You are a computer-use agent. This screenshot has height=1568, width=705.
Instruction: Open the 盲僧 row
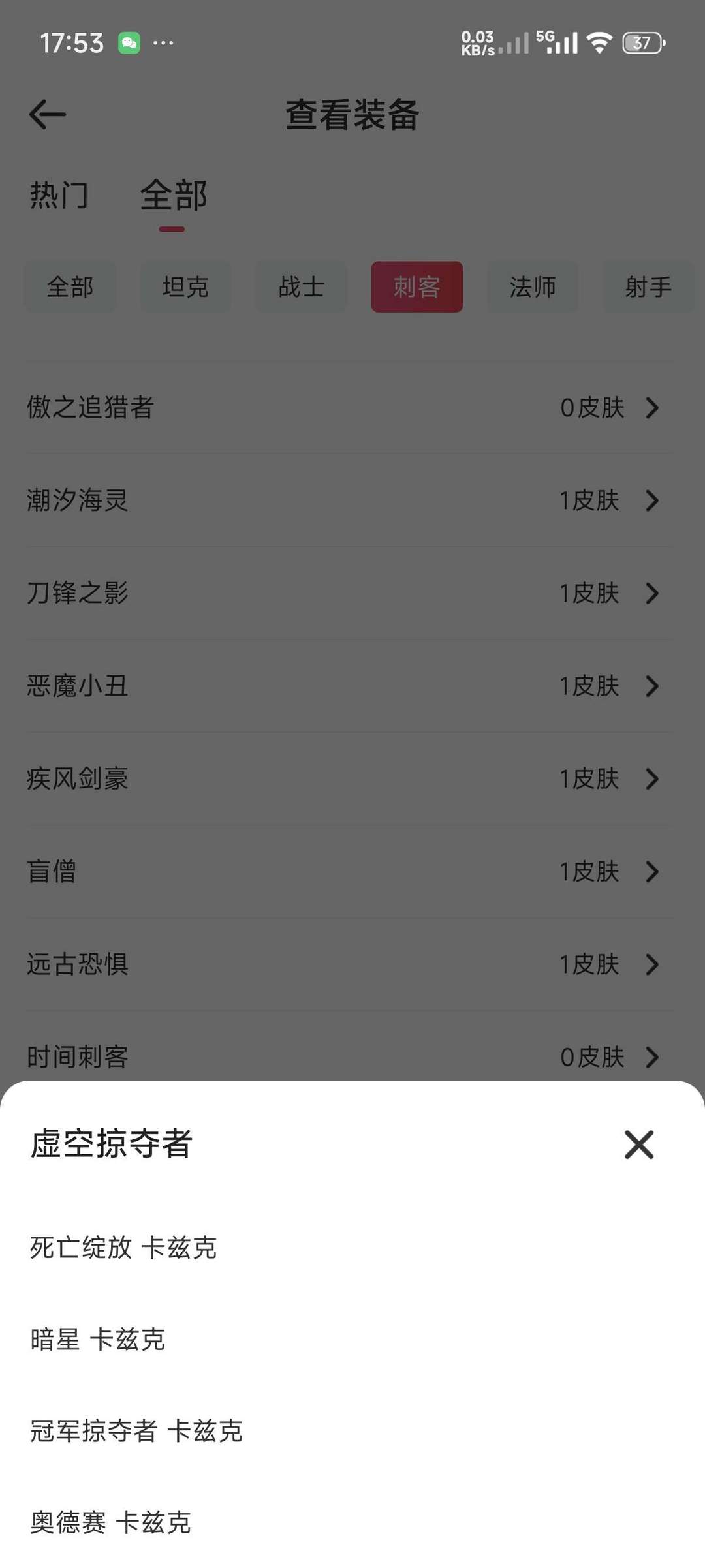pos(349,871)
